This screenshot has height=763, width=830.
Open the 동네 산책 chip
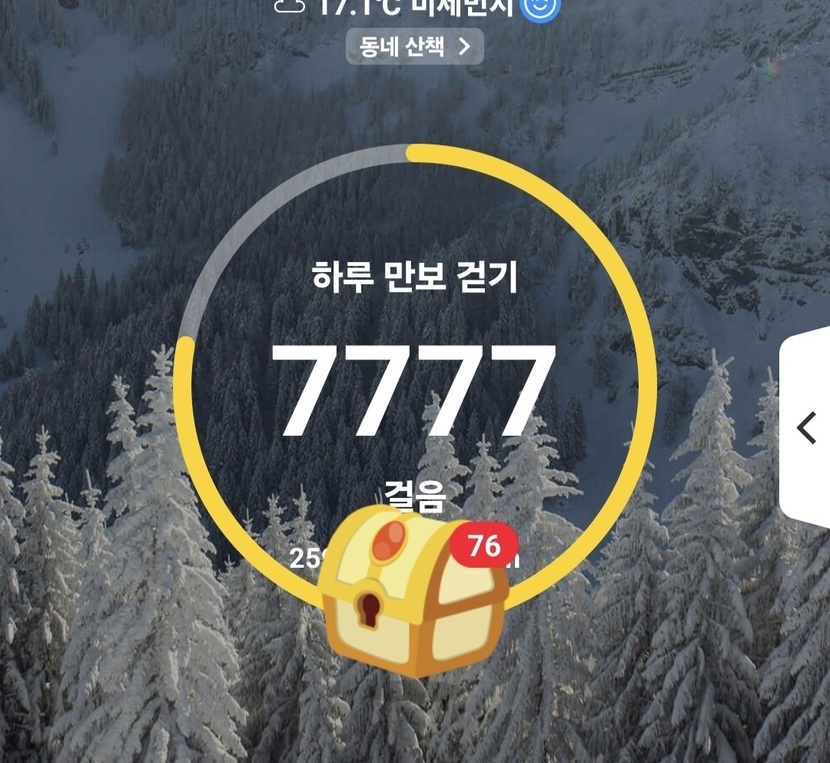pyautogui.click(x=415, y=47)
